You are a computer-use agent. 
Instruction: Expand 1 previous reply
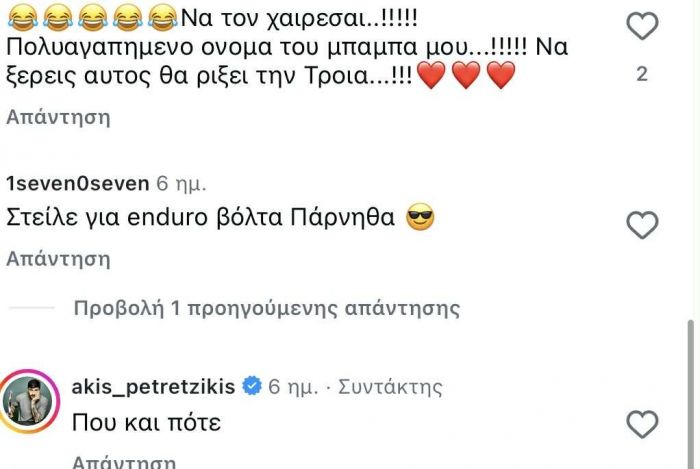click(267, 308)
